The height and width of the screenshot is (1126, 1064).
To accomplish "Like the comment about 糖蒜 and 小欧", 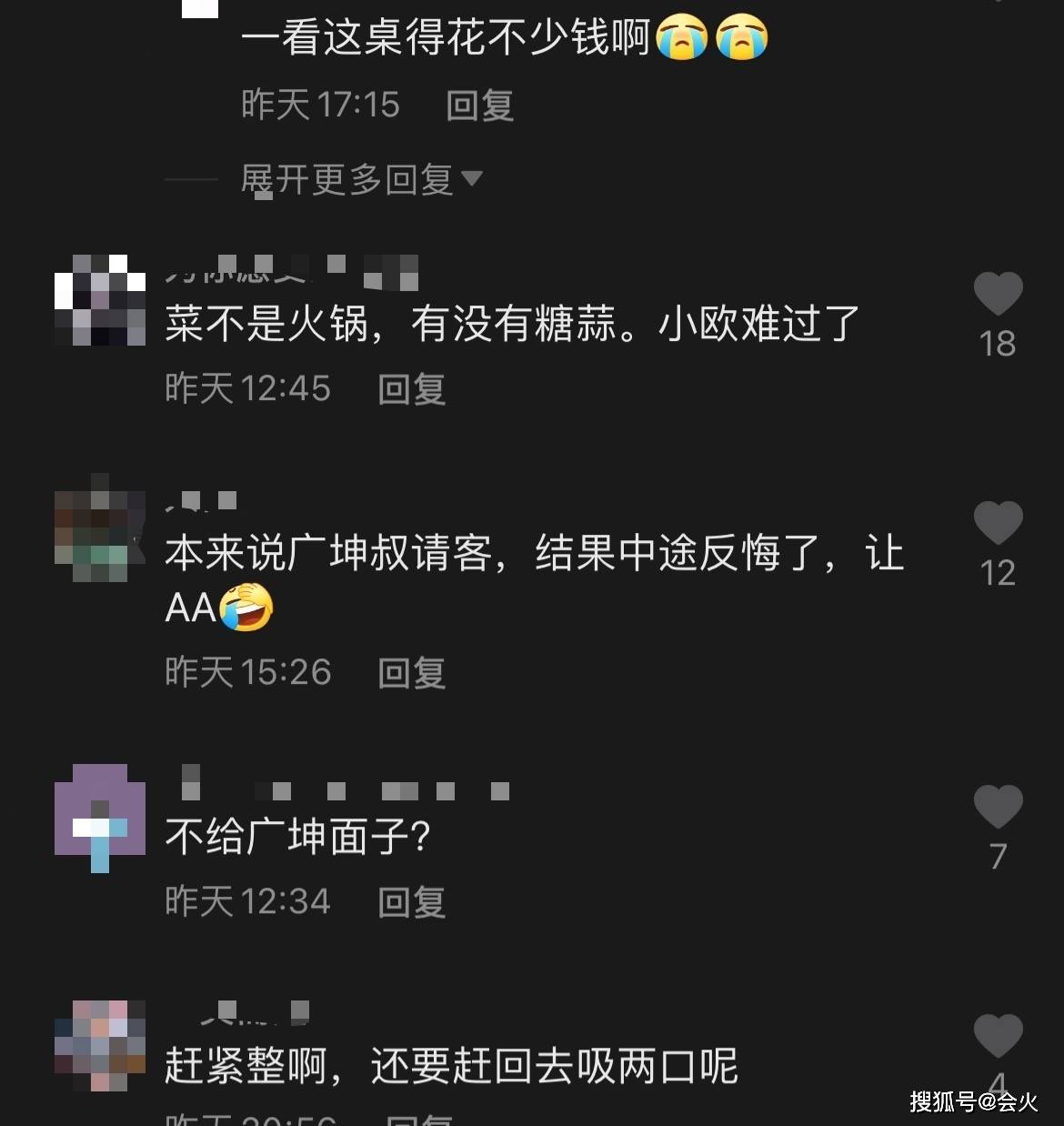I will (998, 296).
